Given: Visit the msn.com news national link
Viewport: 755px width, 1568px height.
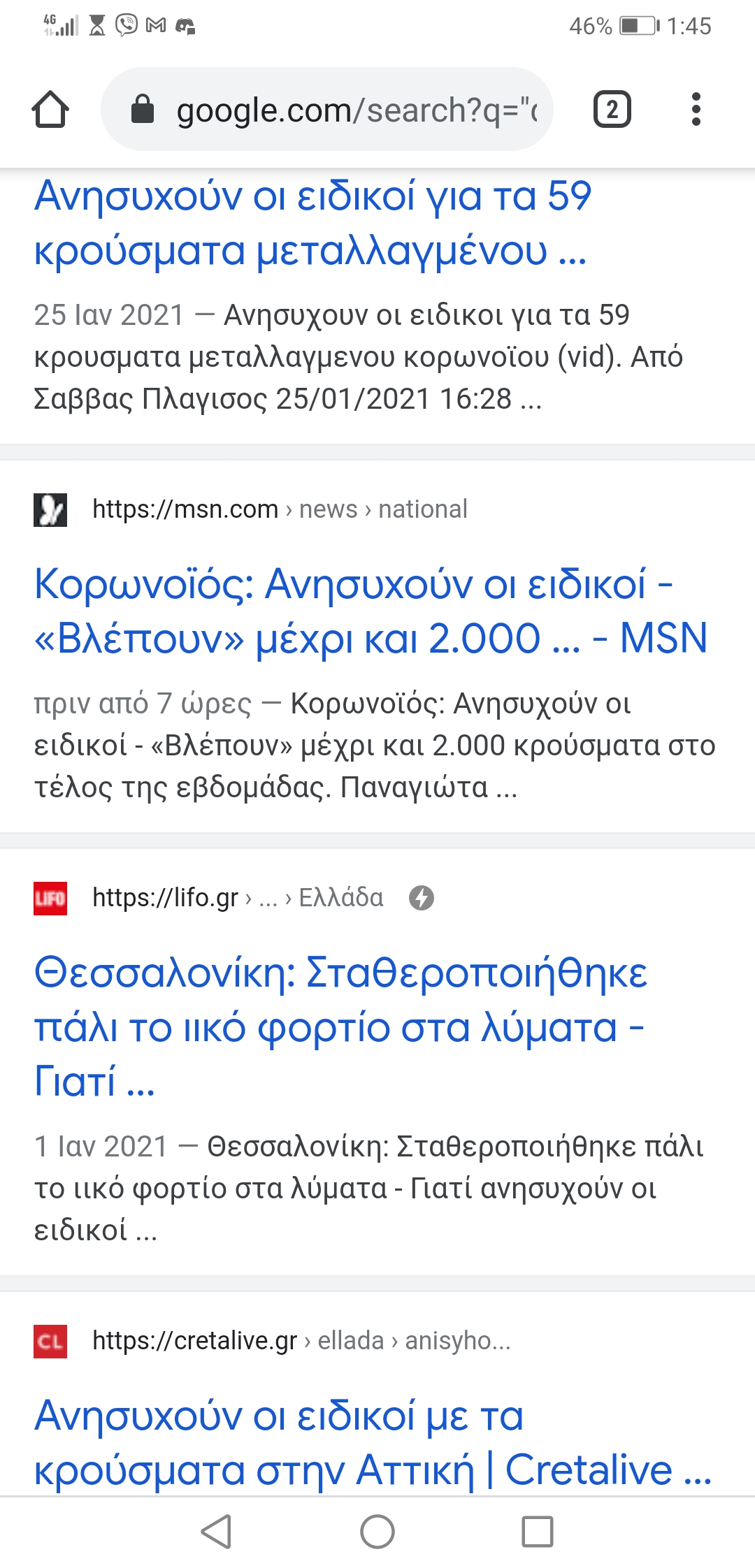Looking at the screenshot, I should point(280,509).
